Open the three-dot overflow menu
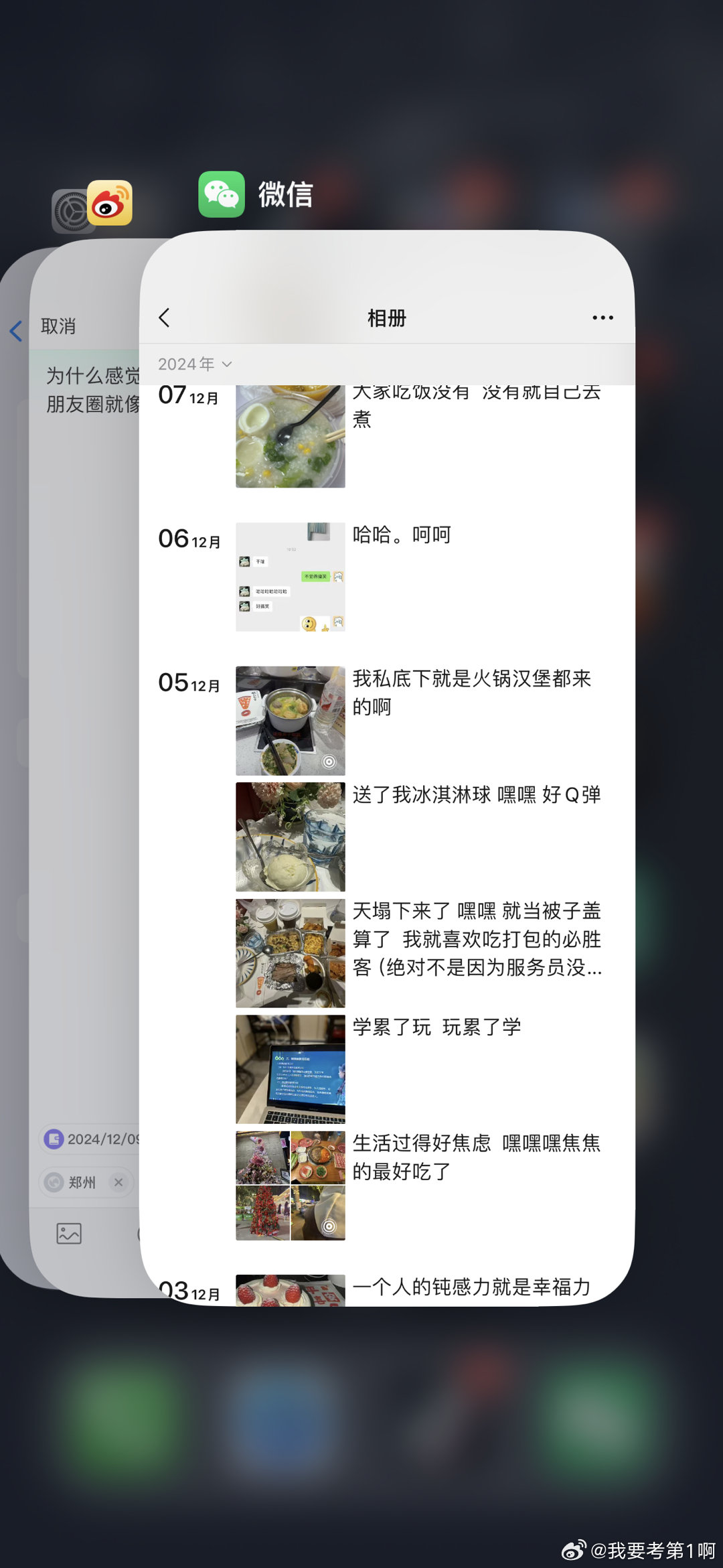This screenshot has width=723, height=1568. tap(602, 317)
